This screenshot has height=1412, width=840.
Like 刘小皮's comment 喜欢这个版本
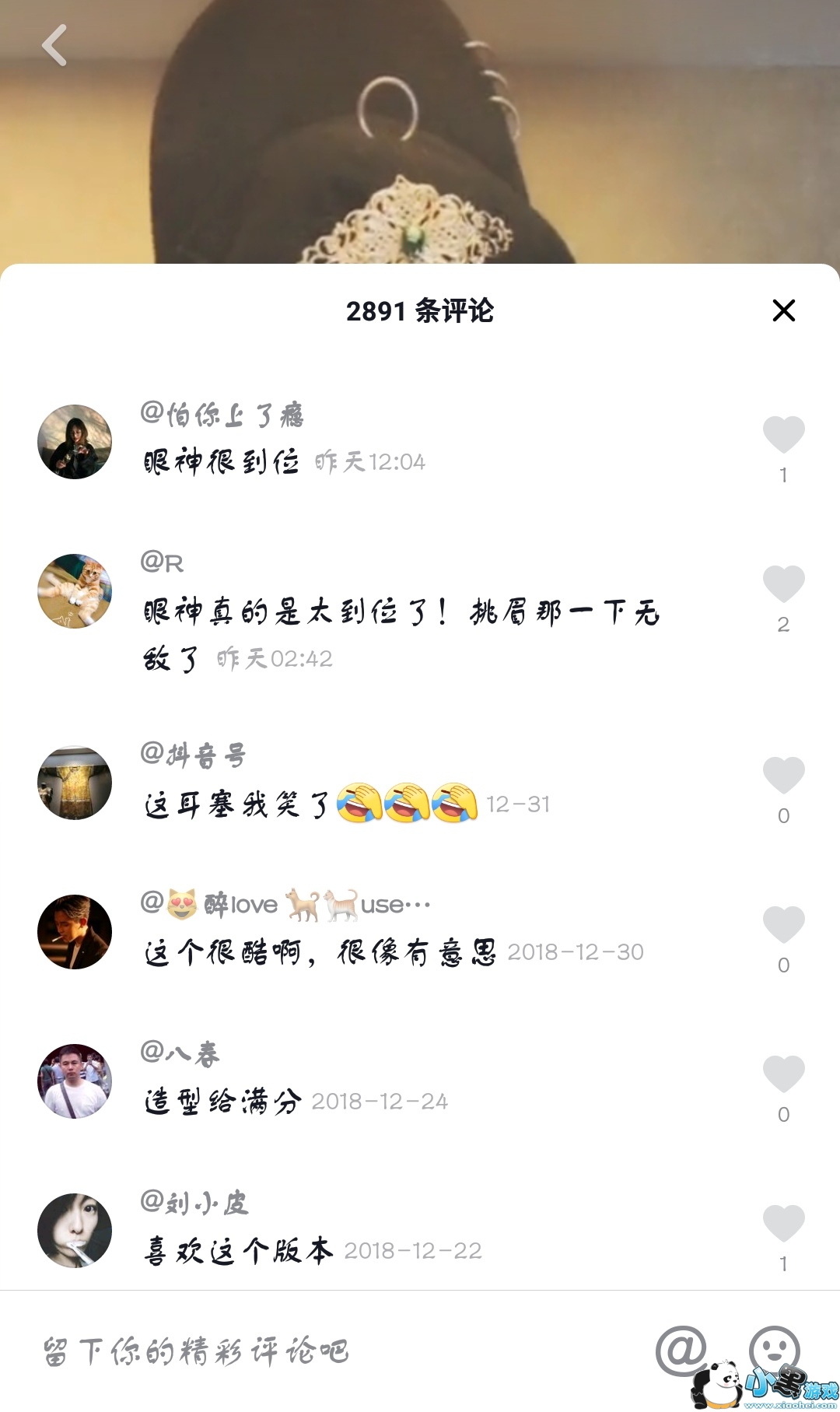(783, 1223)
